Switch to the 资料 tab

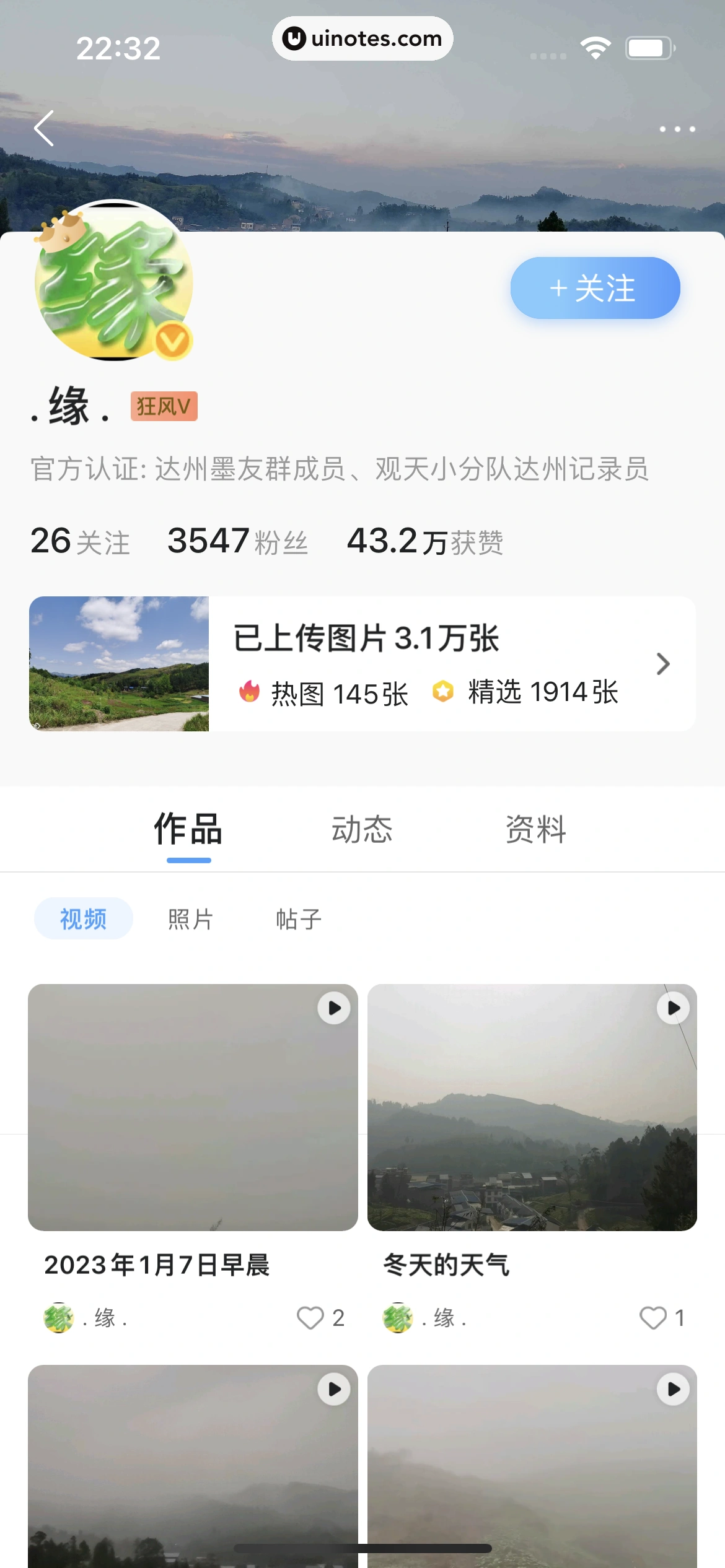534,830
